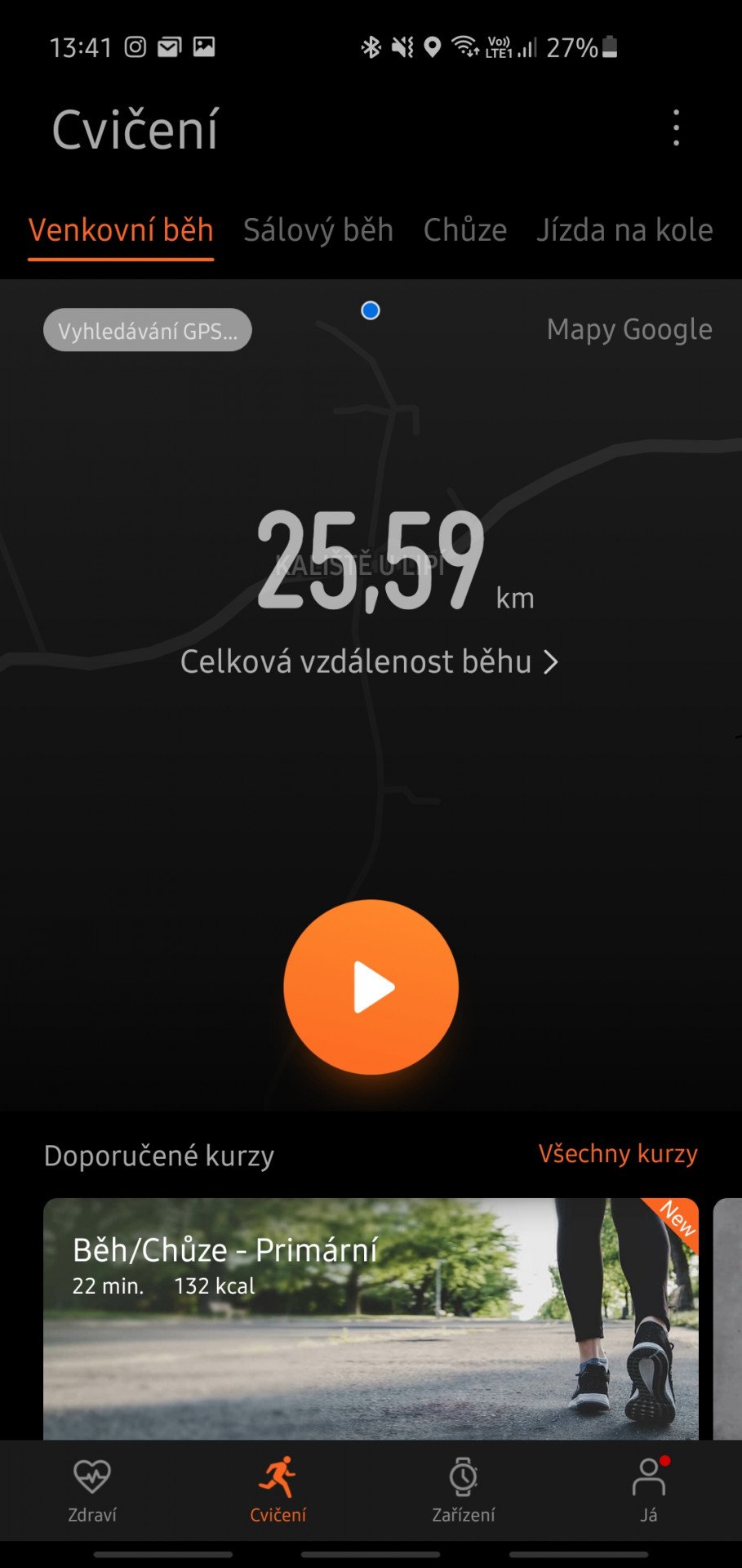The image size is (742, 1568).
Task: Open the Běh/Chůze - Primární course
Action: pyautogui.click(x=371, y=1318)
